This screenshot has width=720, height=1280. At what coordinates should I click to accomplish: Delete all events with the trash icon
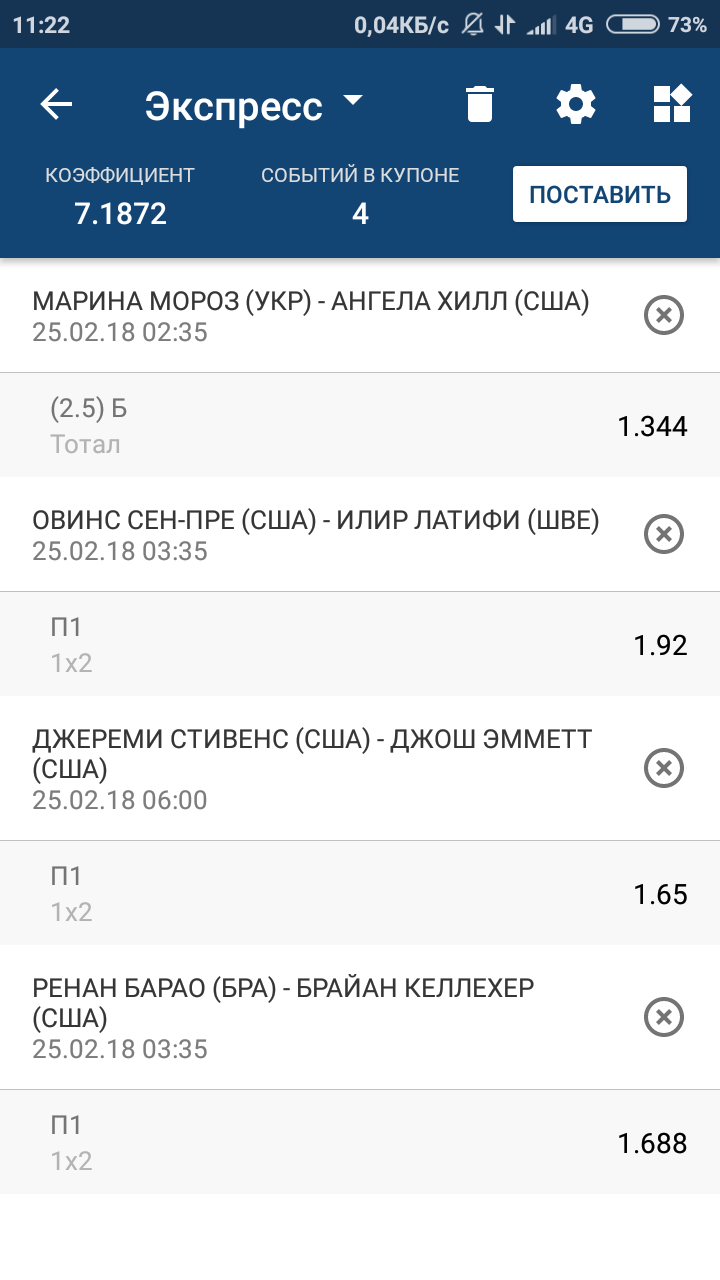click(480, 105)
